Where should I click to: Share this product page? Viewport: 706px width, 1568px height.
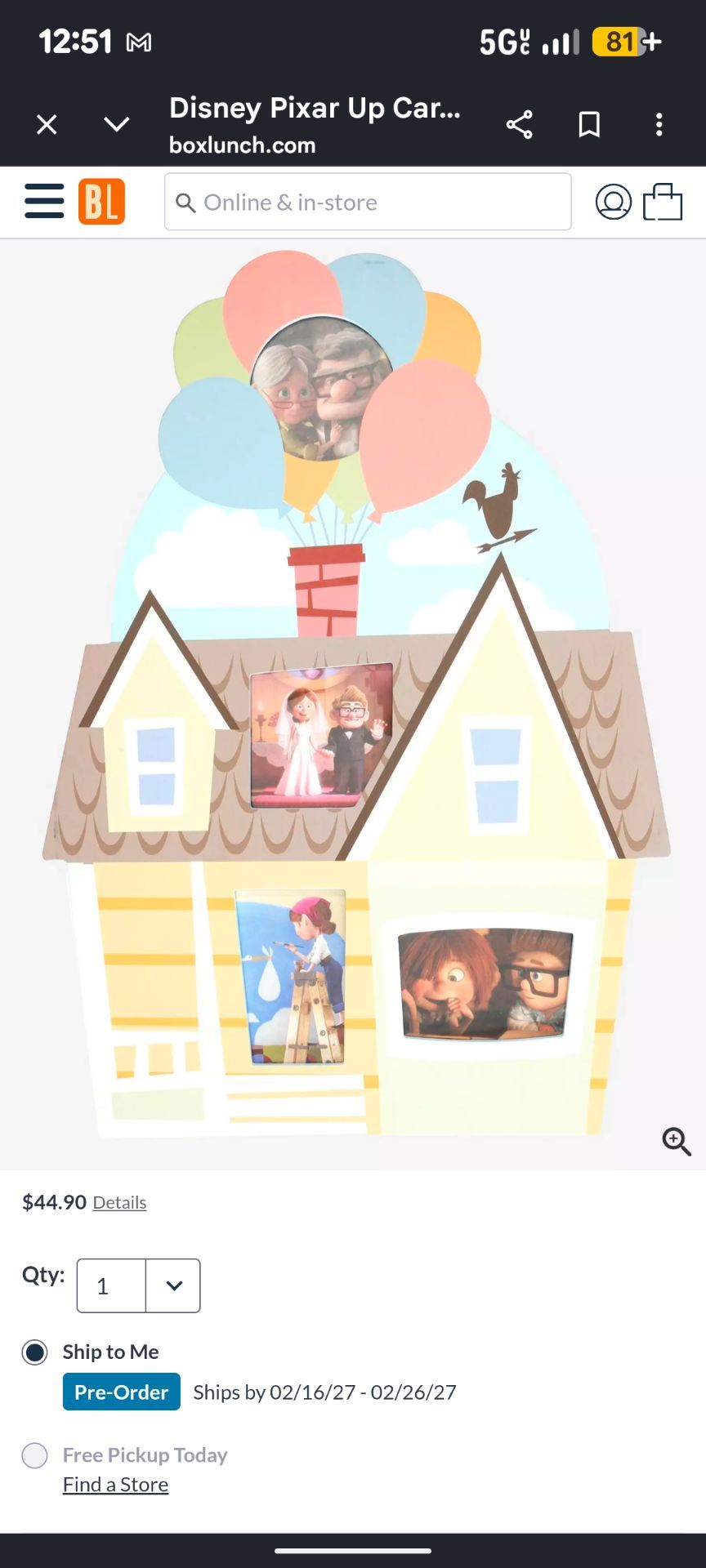tap(519, 124)
